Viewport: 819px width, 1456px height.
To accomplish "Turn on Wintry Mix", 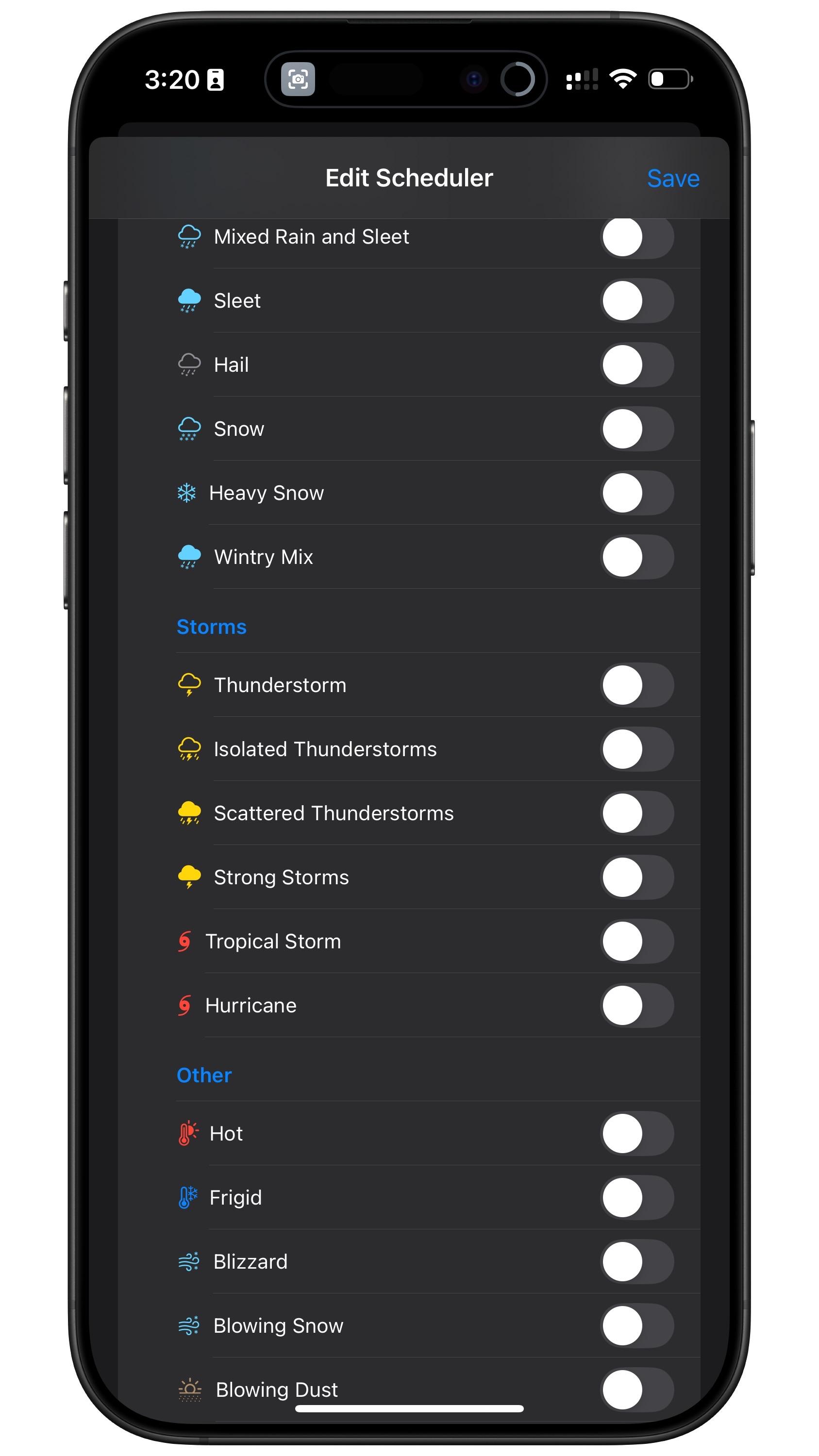I will tap(637, 557).
